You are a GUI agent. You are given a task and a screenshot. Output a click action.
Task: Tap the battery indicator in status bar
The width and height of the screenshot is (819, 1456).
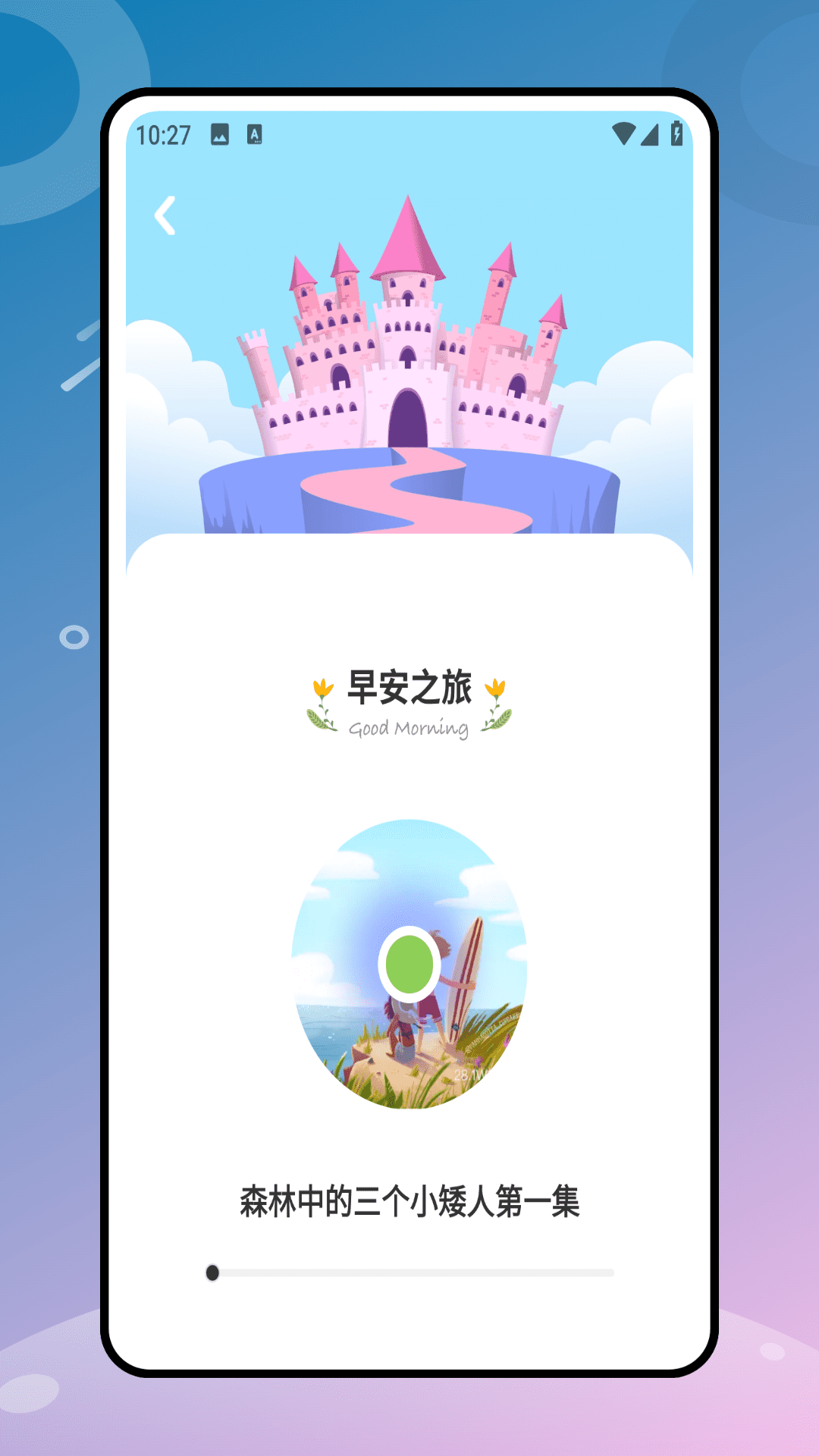[x=677, y=133]
